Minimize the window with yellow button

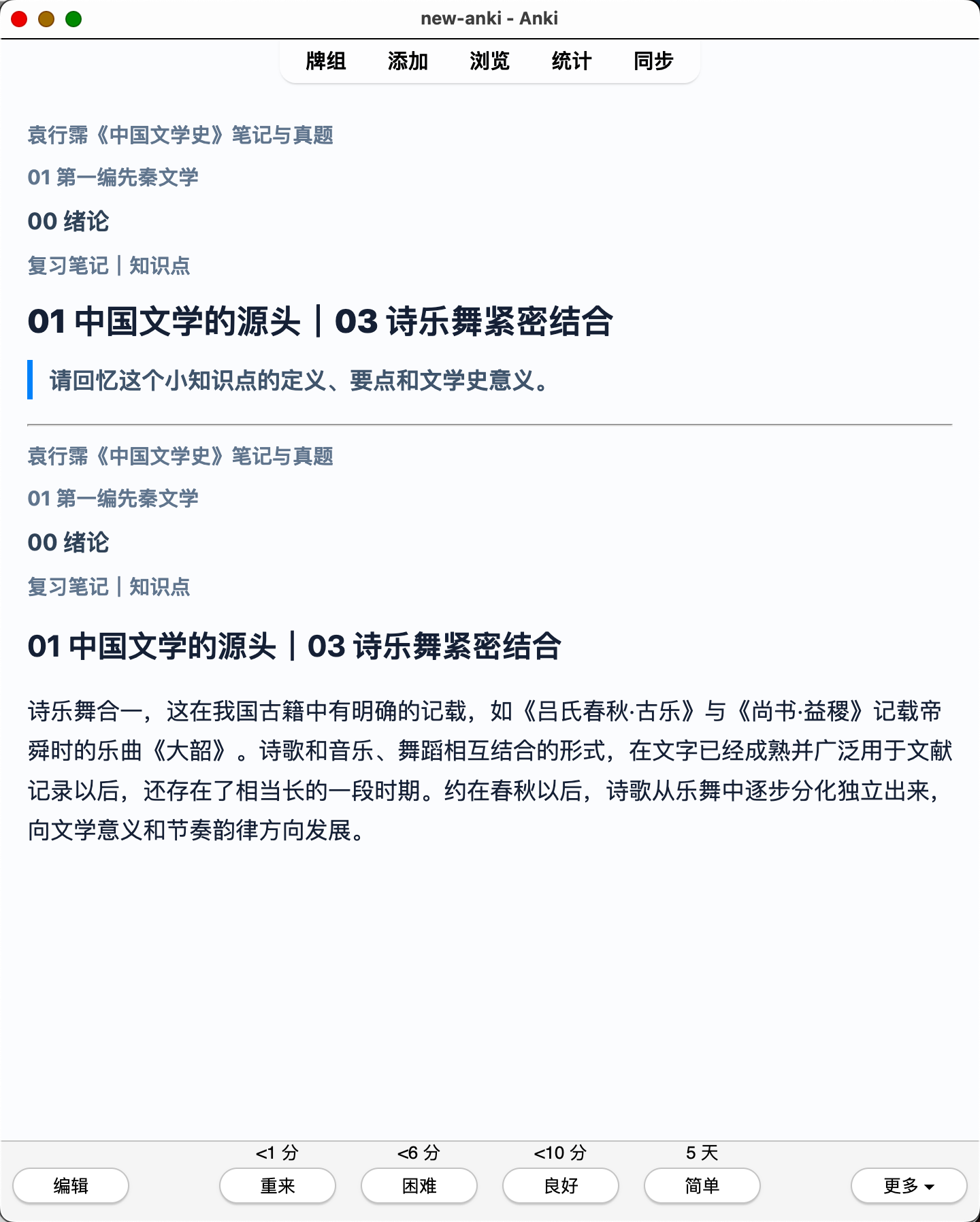pos(46,19)
